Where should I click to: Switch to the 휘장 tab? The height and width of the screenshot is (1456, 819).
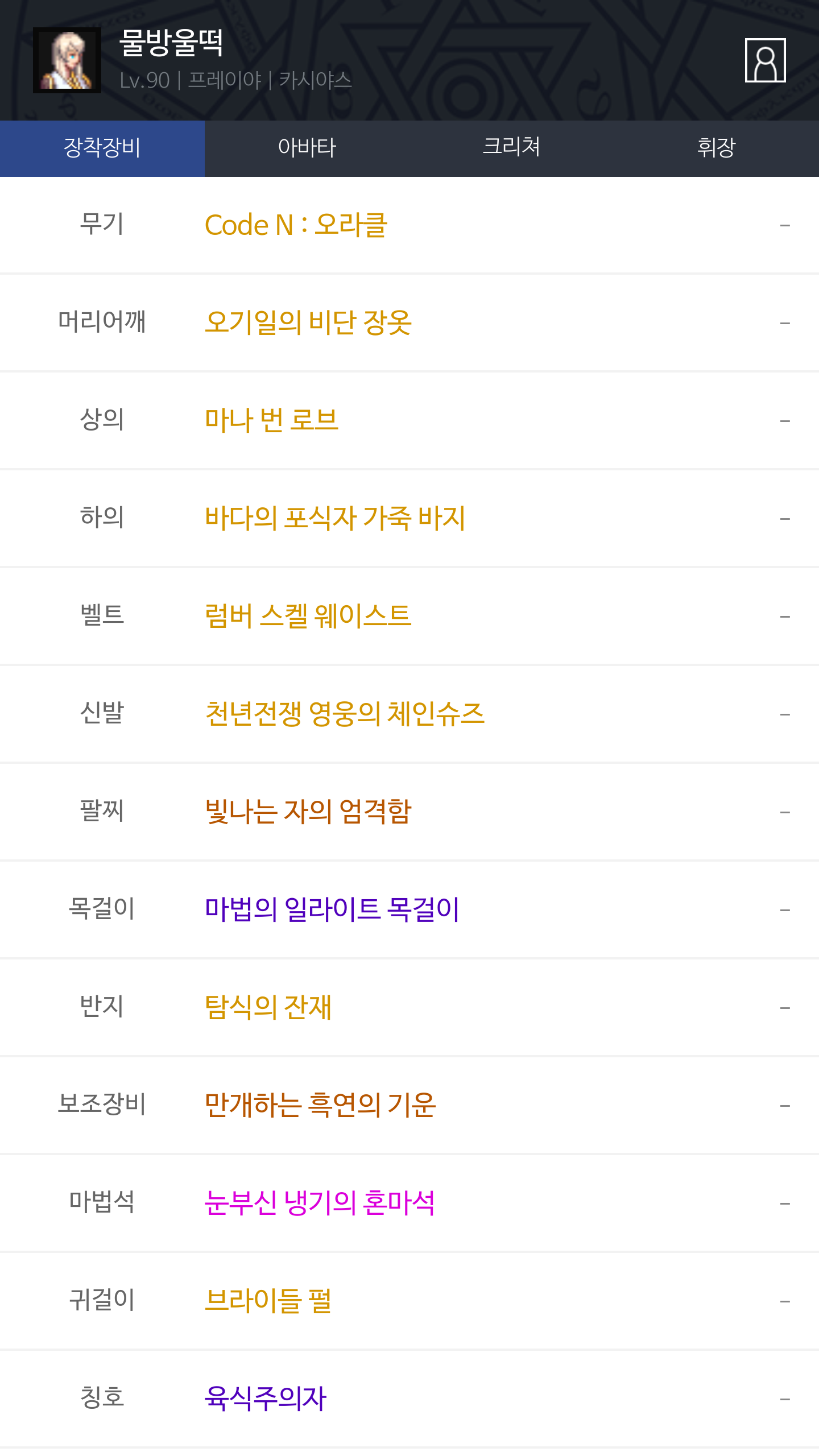coord(717,148)
